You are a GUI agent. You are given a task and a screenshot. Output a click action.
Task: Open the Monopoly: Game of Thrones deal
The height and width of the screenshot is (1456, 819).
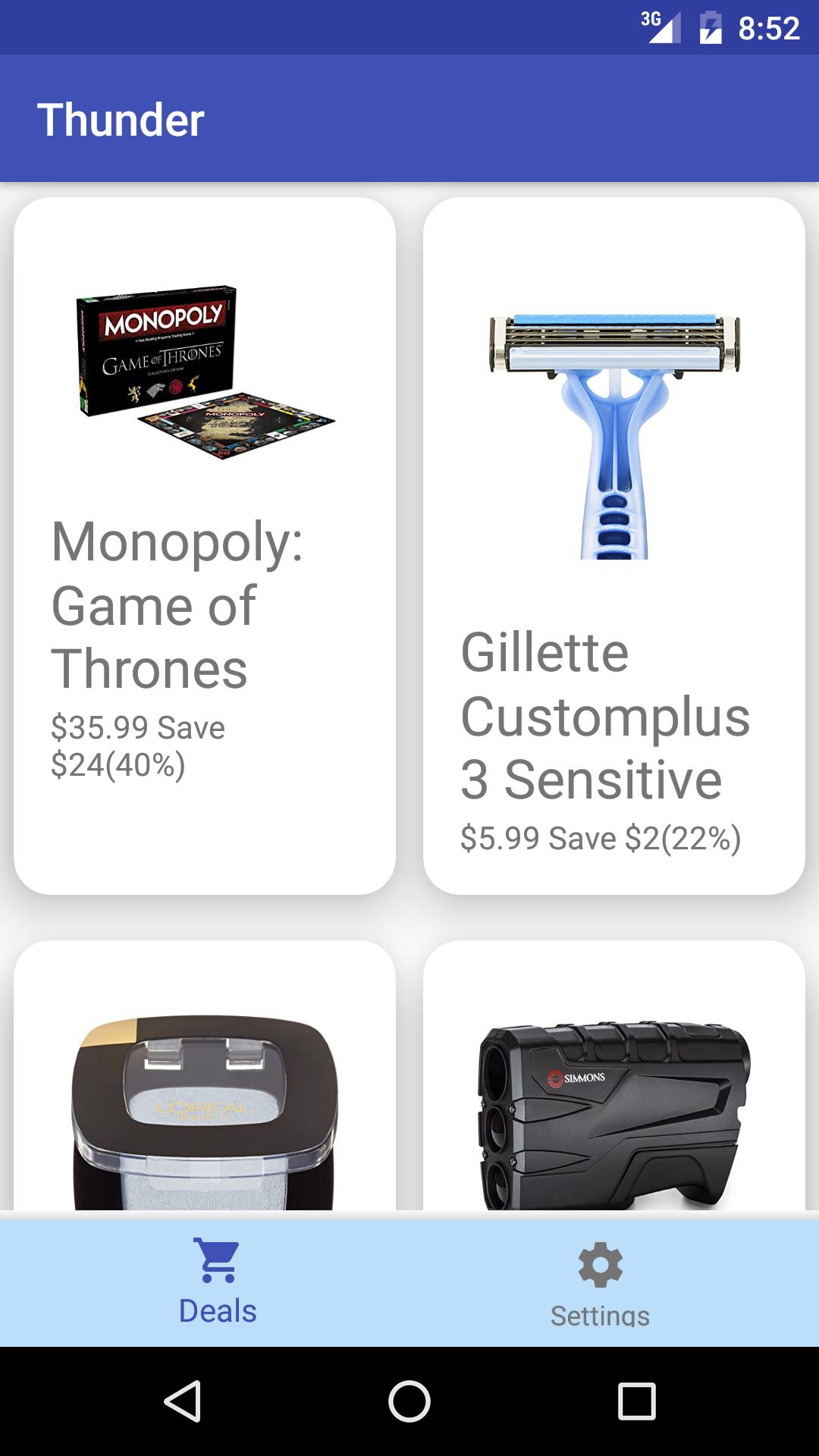(205, 546)
